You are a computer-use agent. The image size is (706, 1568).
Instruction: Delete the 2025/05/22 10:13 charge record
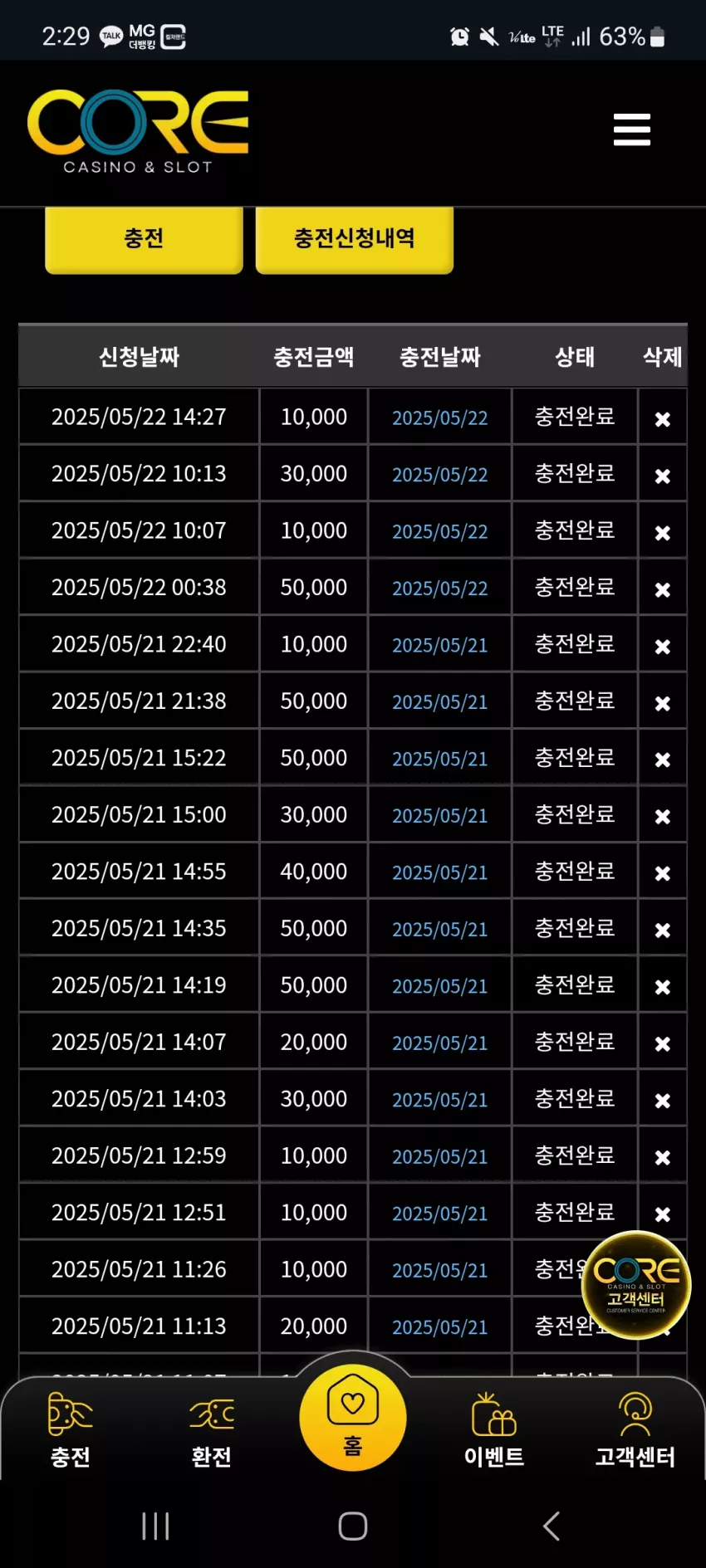[662, 476]
